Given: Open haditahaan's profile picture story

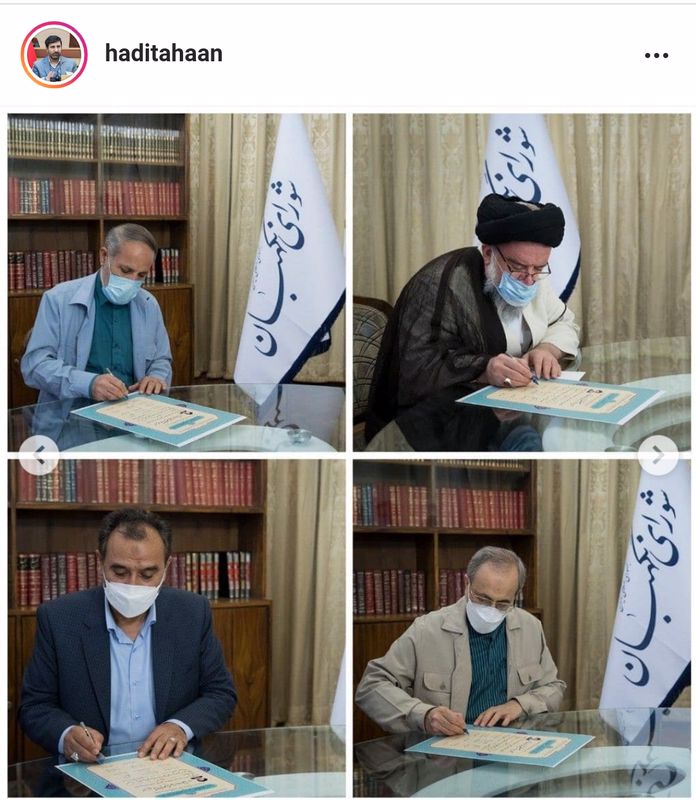Looking at the screenshot, I should 54,54.
